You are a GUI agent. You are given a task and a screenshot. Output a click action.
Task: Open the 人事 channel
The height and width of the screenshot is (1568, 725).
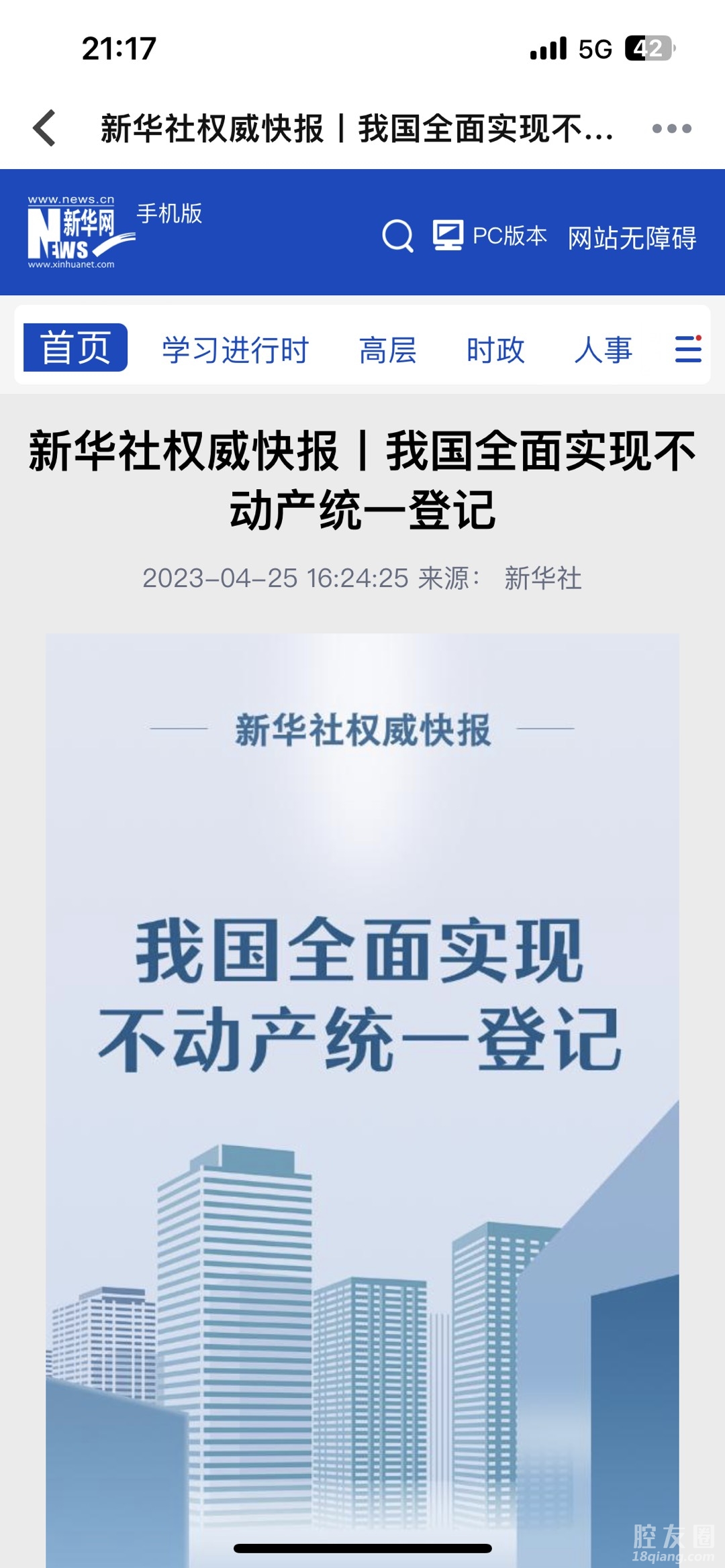603,350
